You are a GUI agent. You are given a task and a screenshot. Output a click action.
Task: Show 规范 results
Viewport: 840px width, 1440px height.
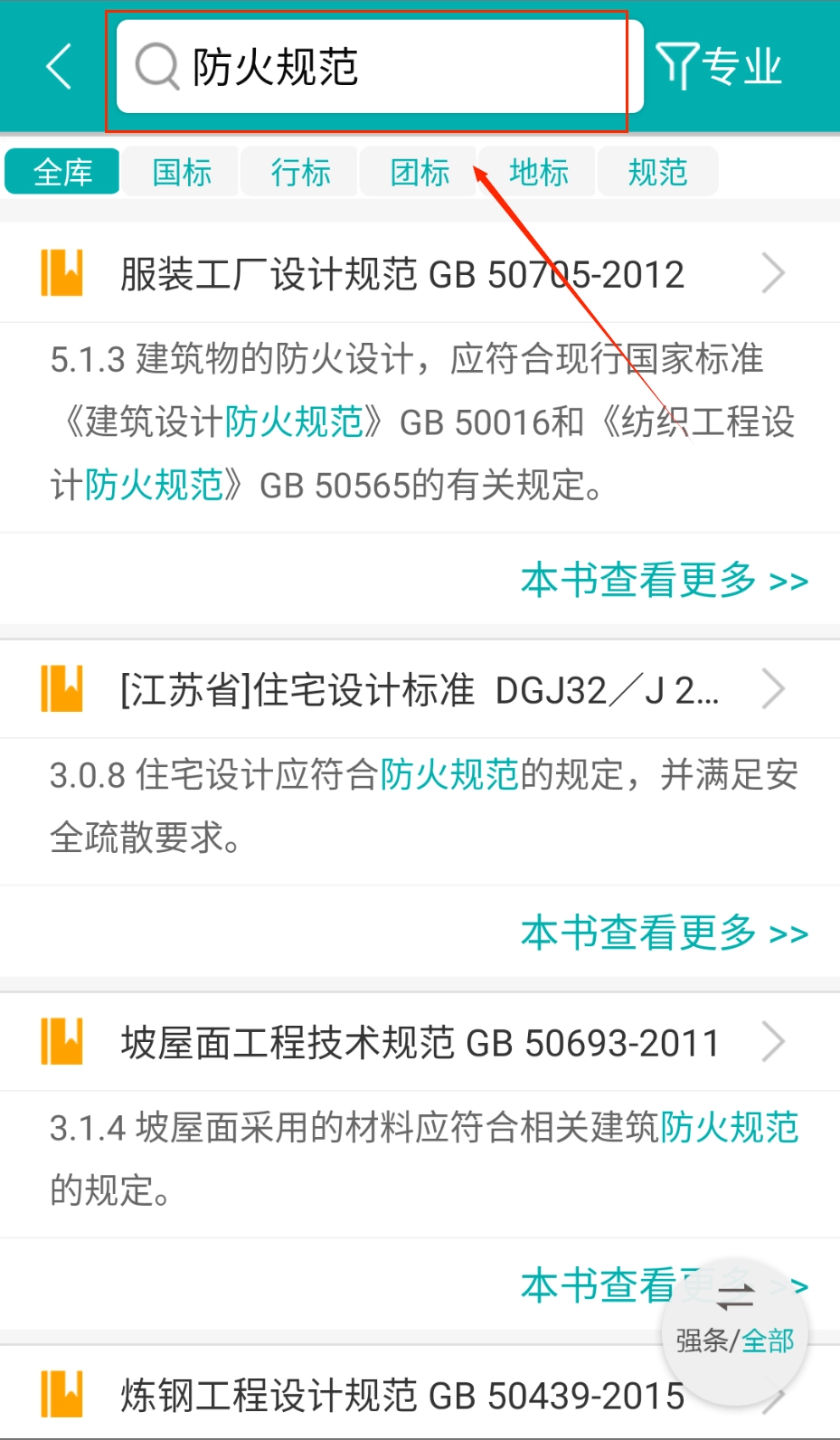[x=657, y=172]
